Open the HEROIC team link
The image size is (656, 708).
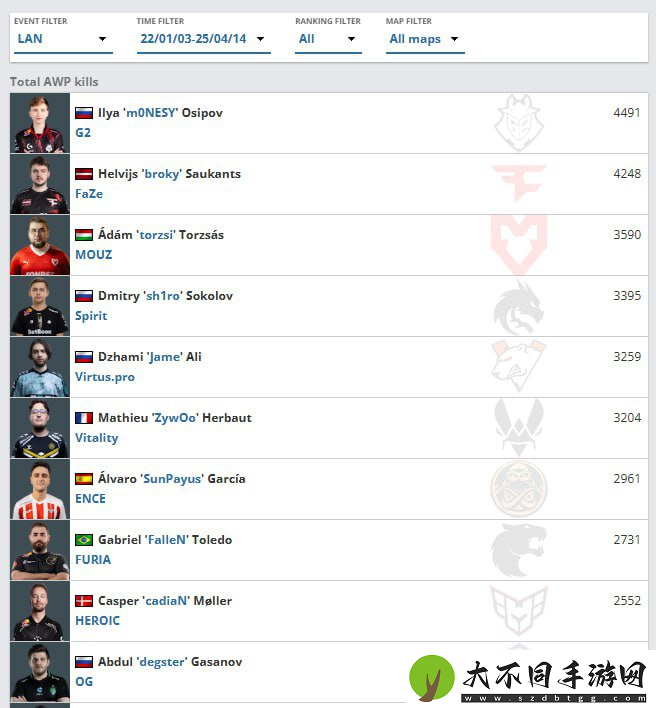[97, 620]
